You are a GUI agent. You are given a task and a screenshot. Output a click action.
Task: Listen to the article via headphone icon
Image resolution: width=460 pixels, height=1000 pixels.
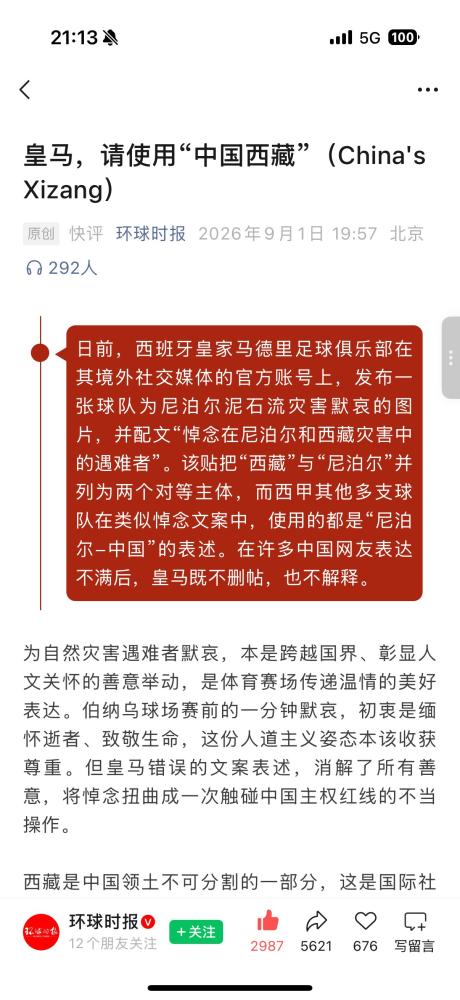34,268
